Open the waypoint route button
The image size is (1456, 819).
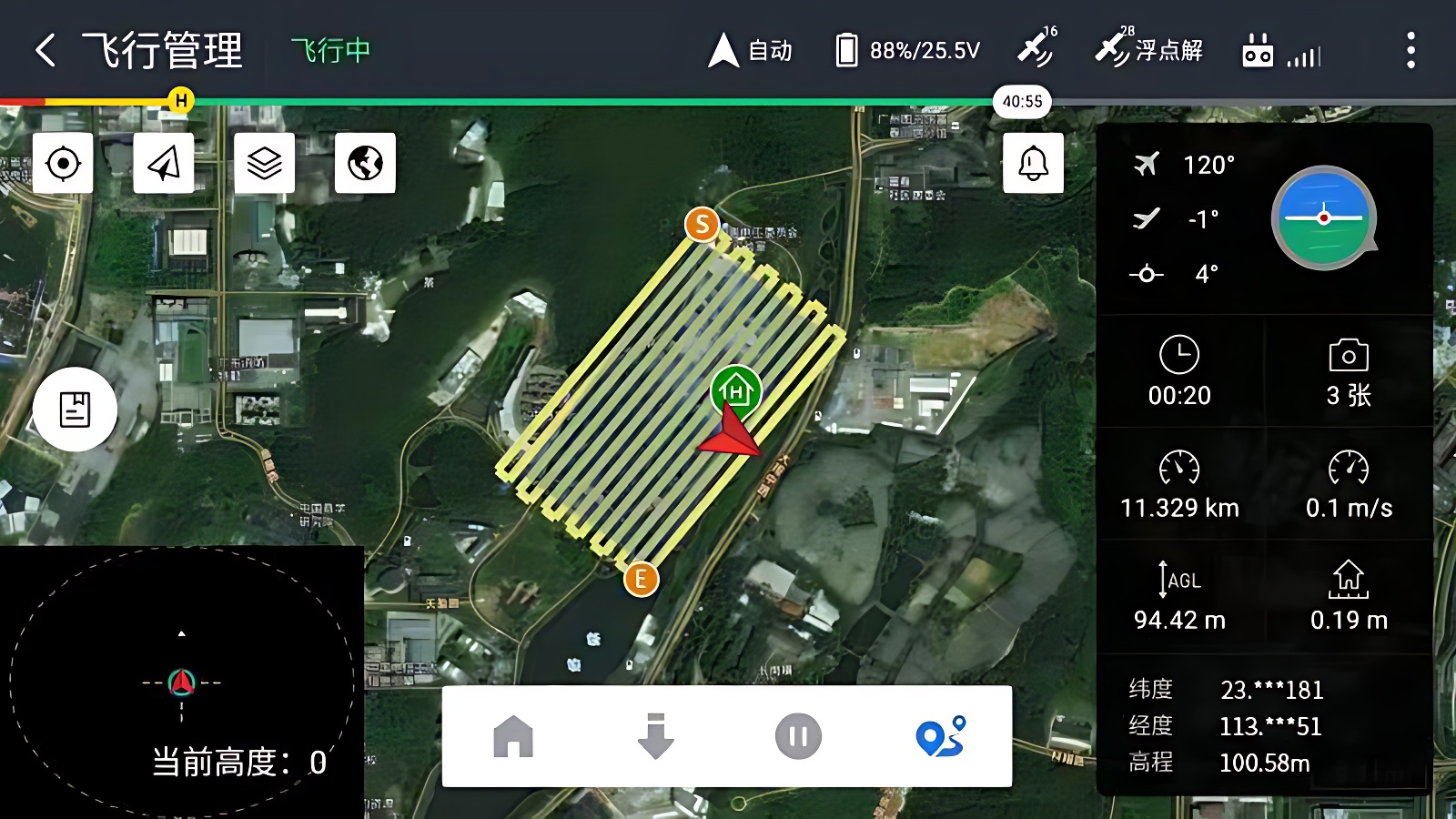click(941, 736)
